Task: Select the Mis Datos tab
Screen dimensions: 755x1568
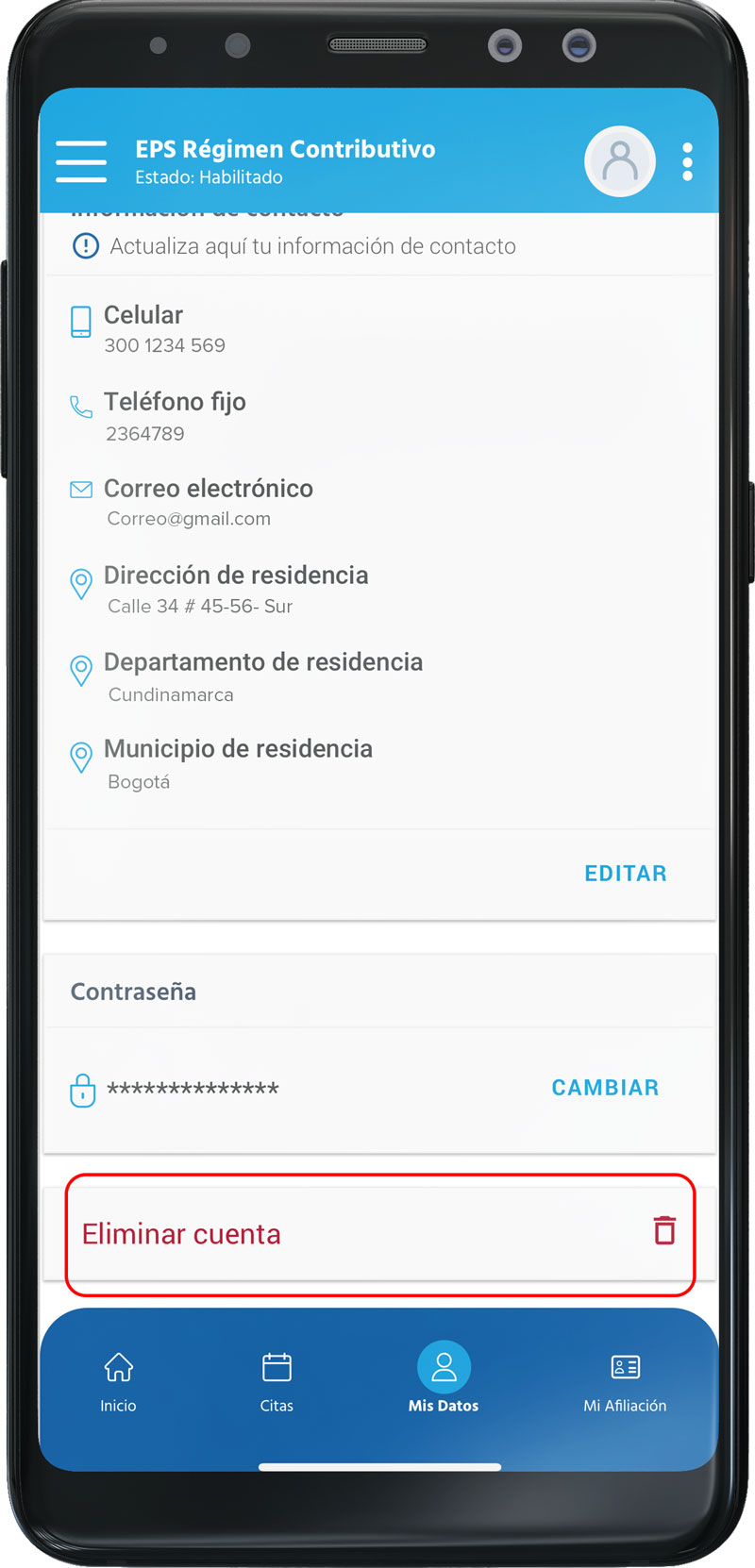Action: 444,1379
